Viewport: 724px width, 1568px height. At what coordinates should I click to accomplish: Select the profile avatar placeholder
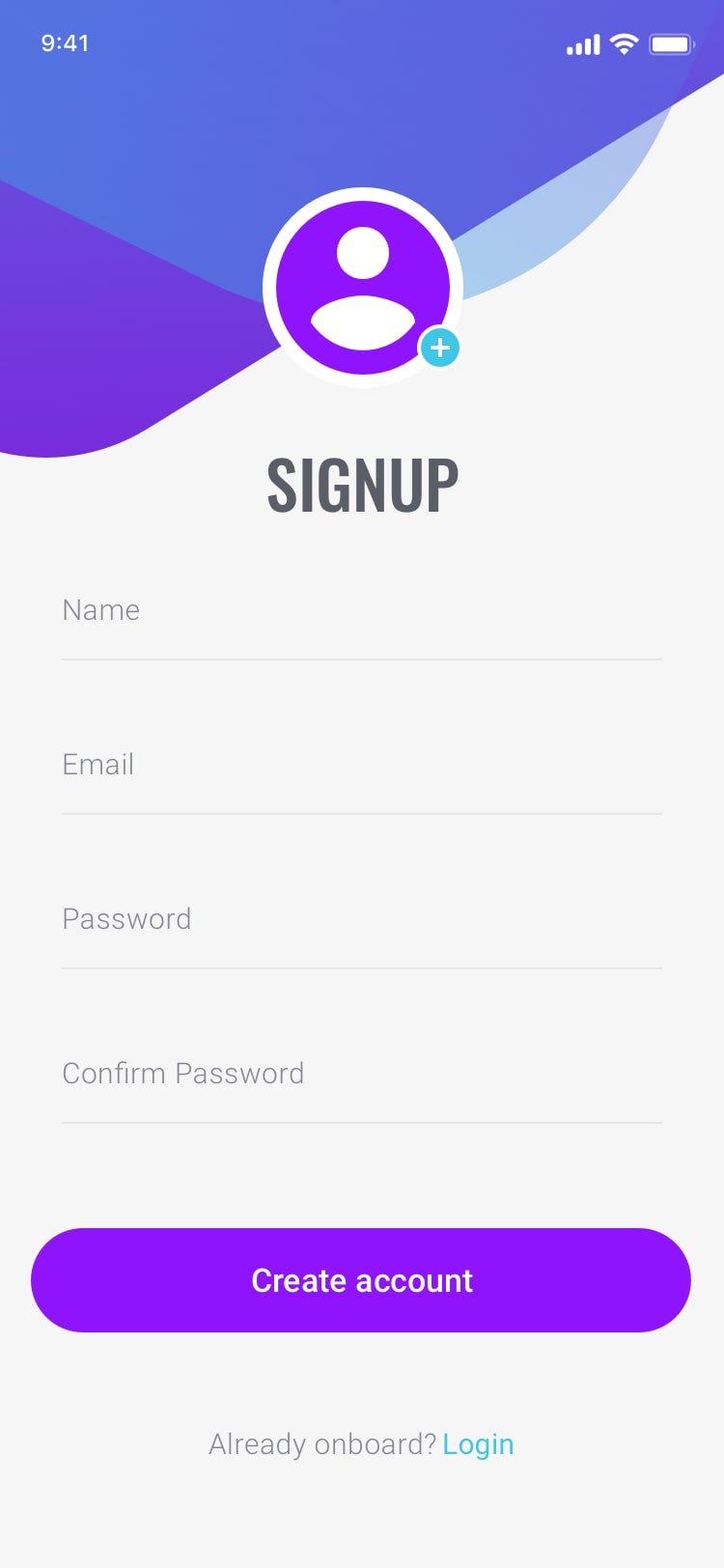(x=363, y=288)
